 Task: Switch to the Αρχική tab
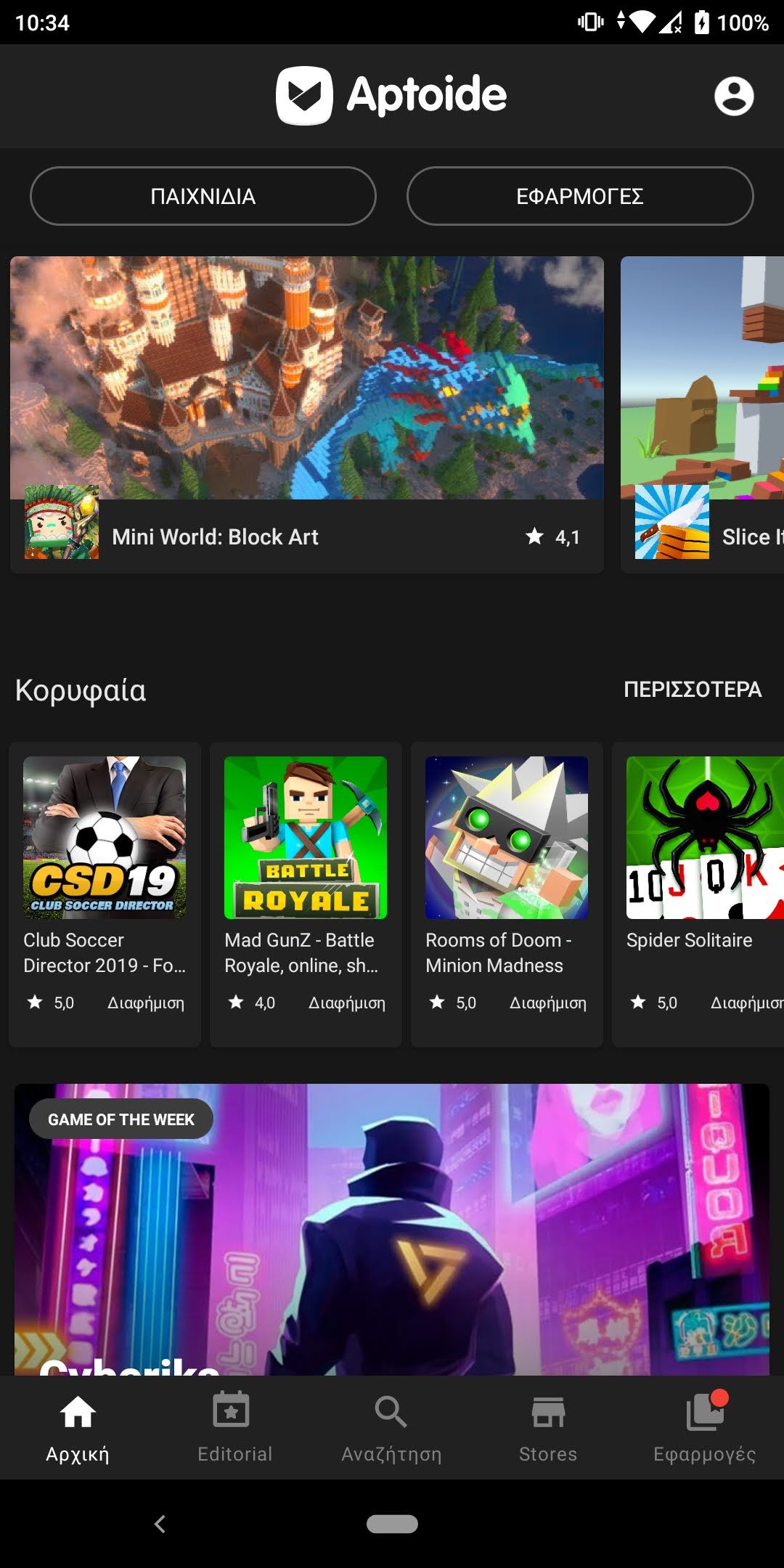(x=78, y=1427)
